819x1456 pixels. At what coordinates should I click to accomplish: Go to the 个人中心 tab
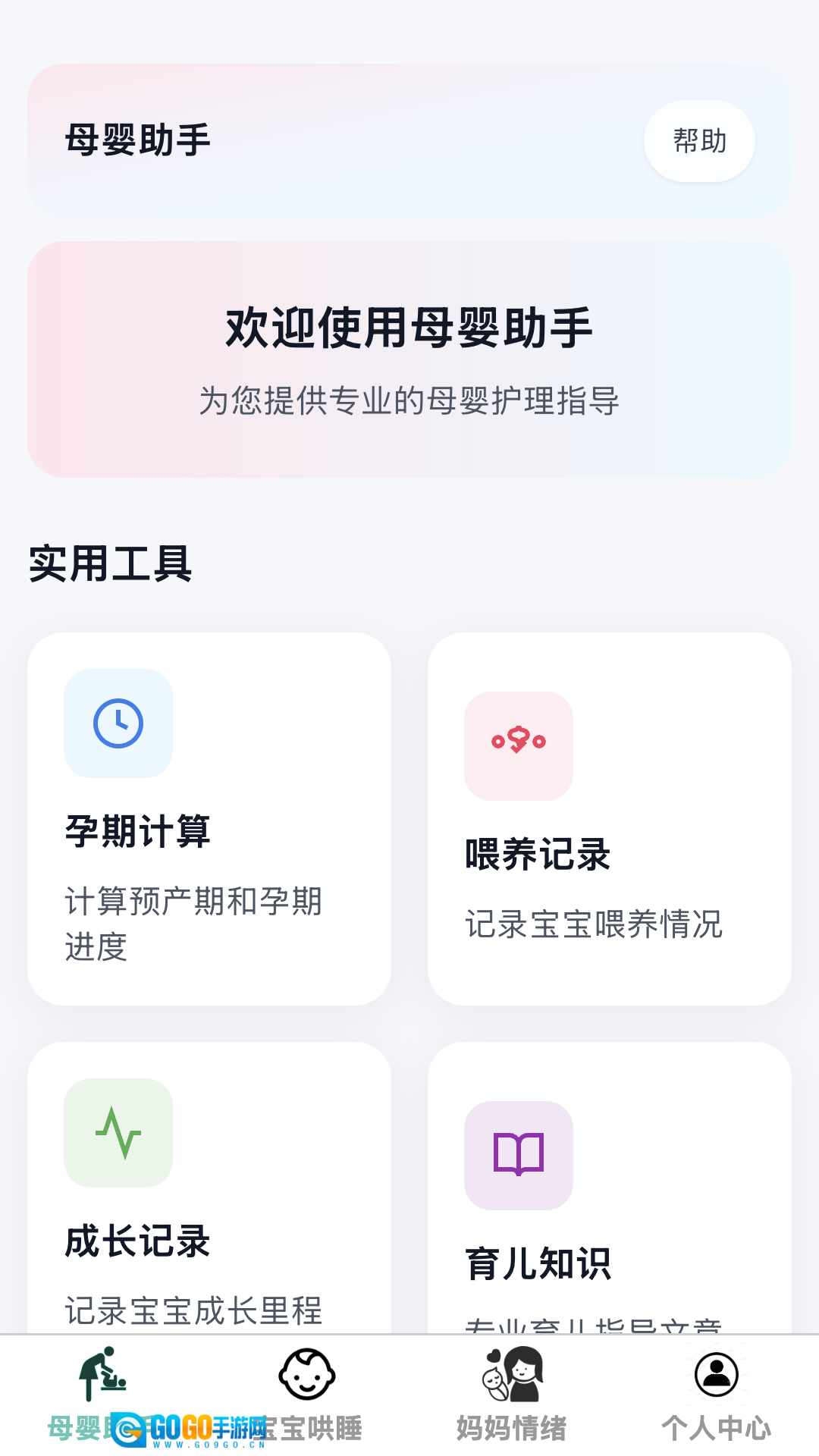click(x=717, y=1395)
